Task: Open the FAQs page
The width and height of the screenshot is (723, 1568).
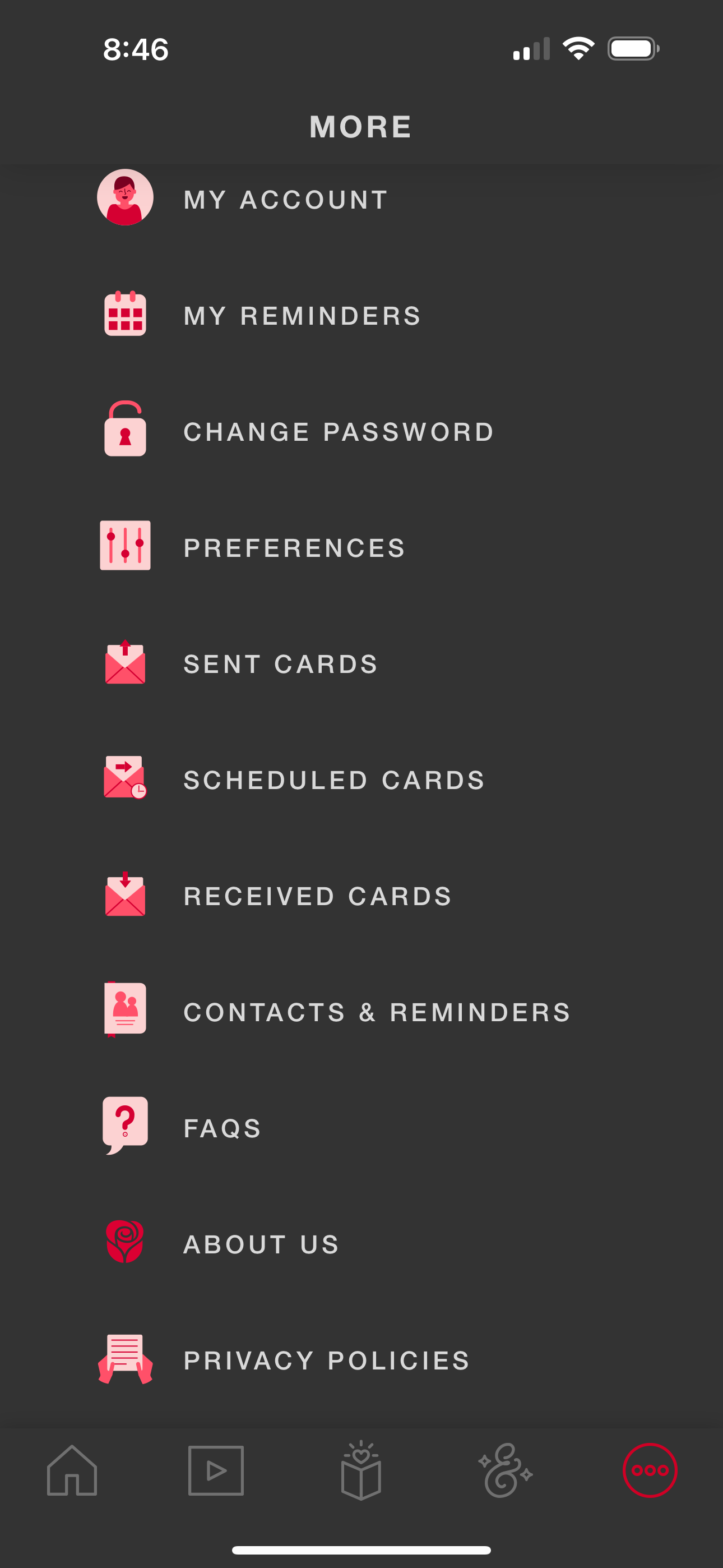Action: 361,1128
